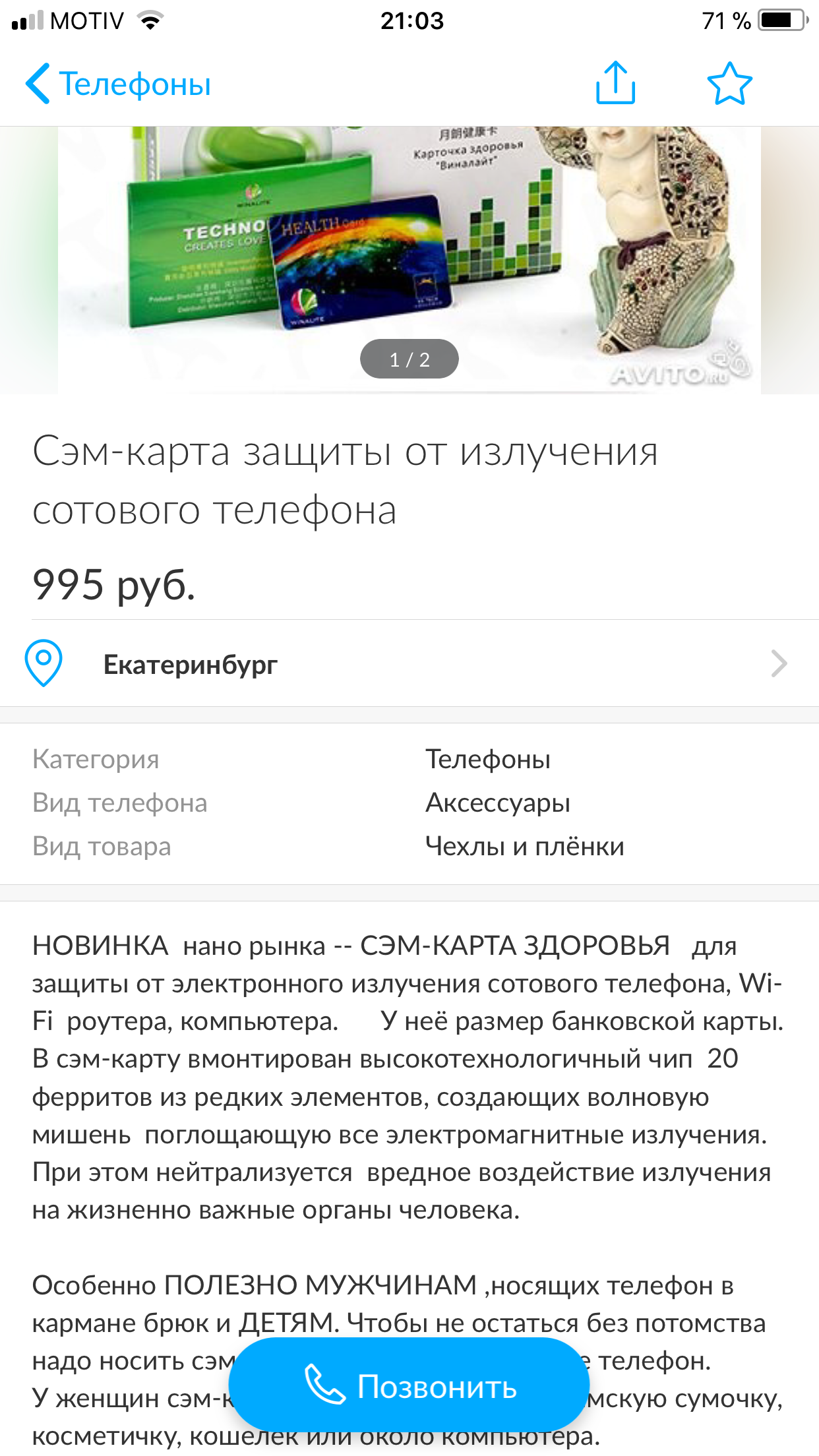Call the seller with Позвонить button

coord(409,1386)
